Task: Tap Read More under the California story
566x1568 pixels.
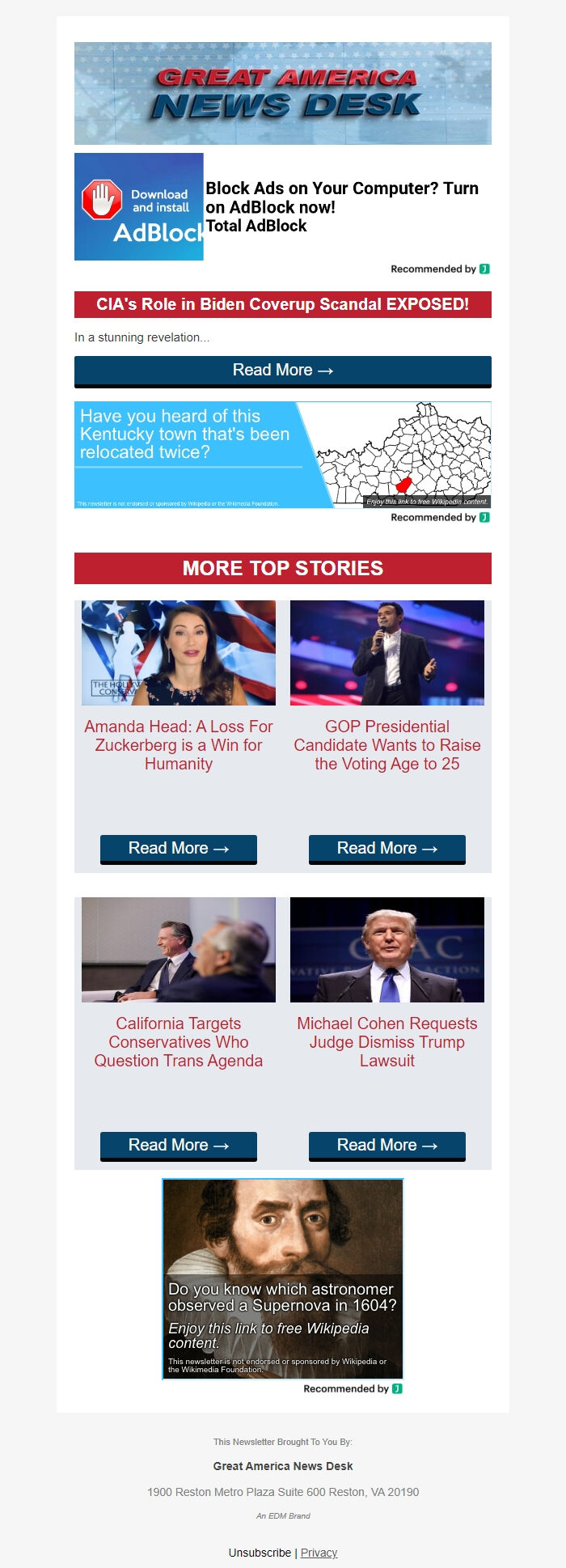Action: [179, 1146]
